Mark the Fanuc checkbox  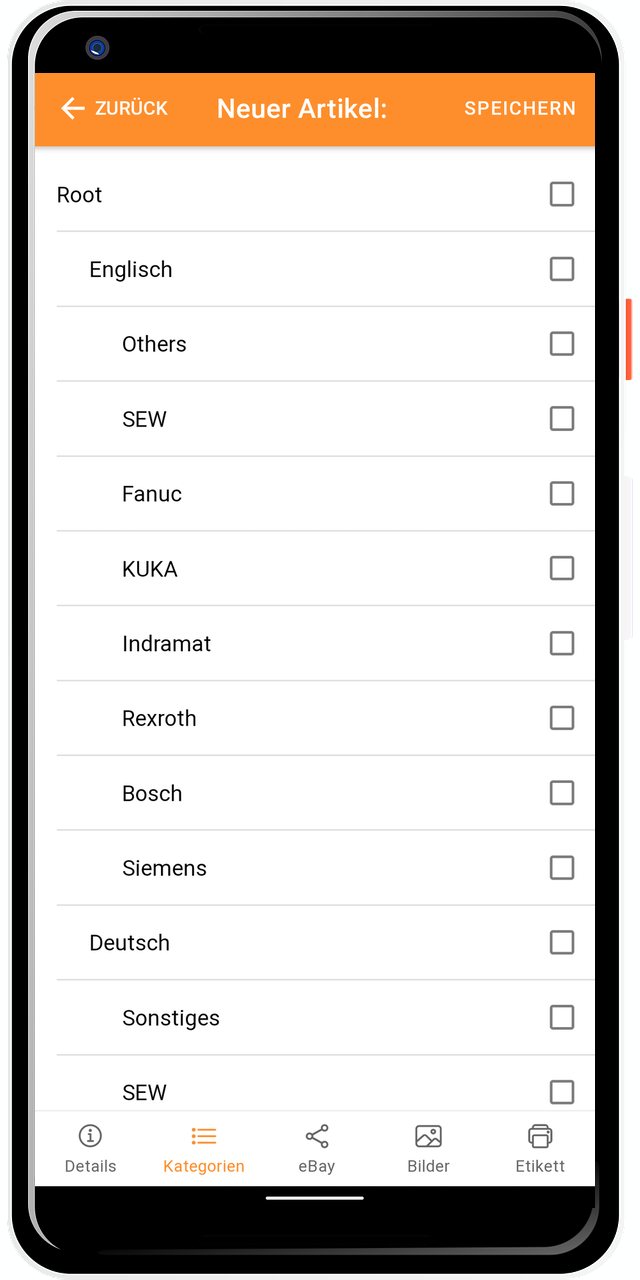coord(562,493)
